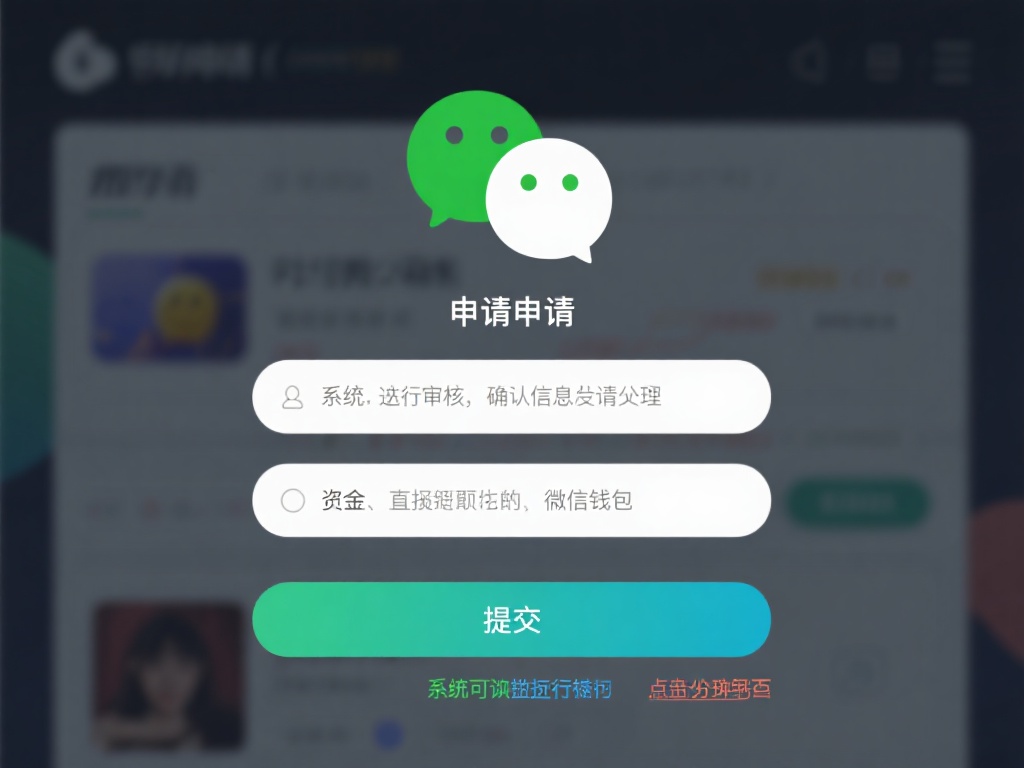Submit the request with the 提交 button
1024x768 pixels.
(511, 620)
